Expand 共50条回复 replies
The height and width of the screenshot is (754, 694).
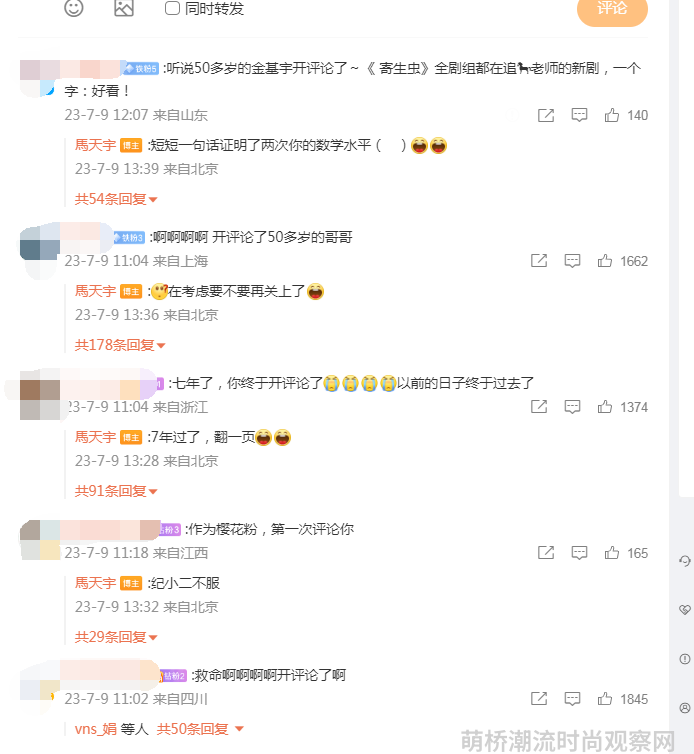[x=199, y=729]
